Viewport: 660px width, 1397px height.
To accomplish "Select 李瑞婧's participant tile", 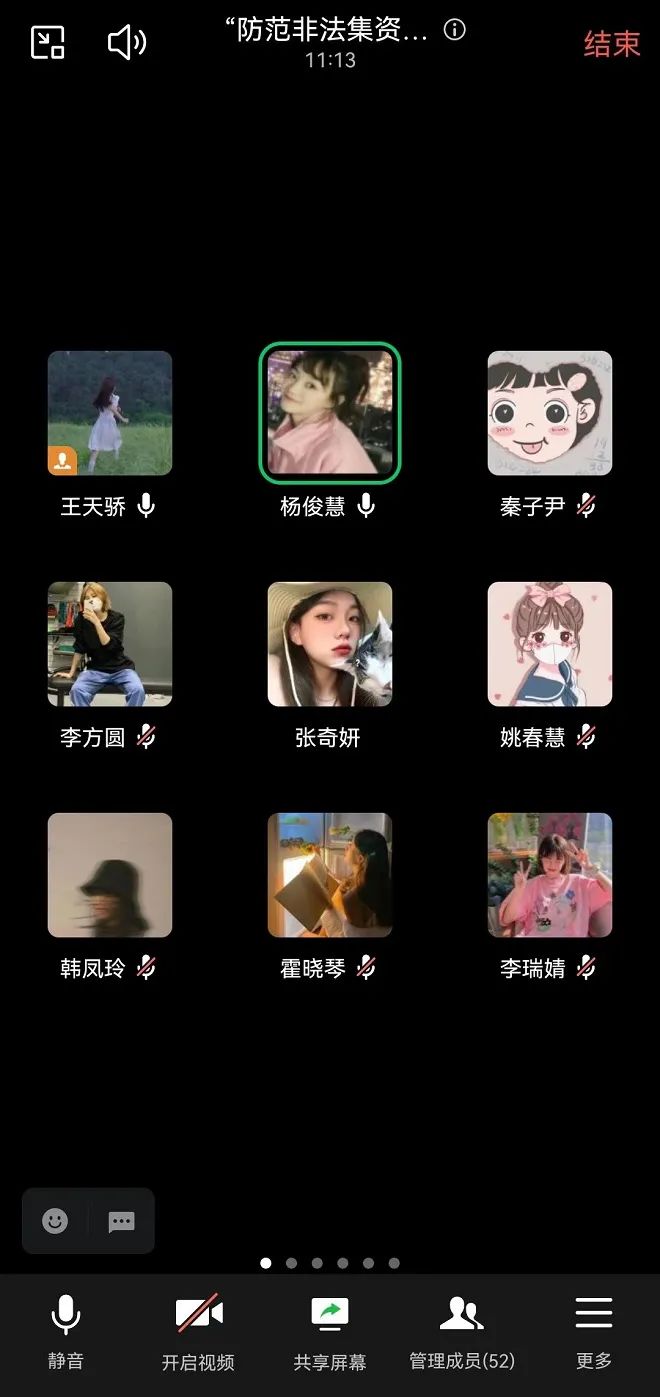I will pos(549,875).
